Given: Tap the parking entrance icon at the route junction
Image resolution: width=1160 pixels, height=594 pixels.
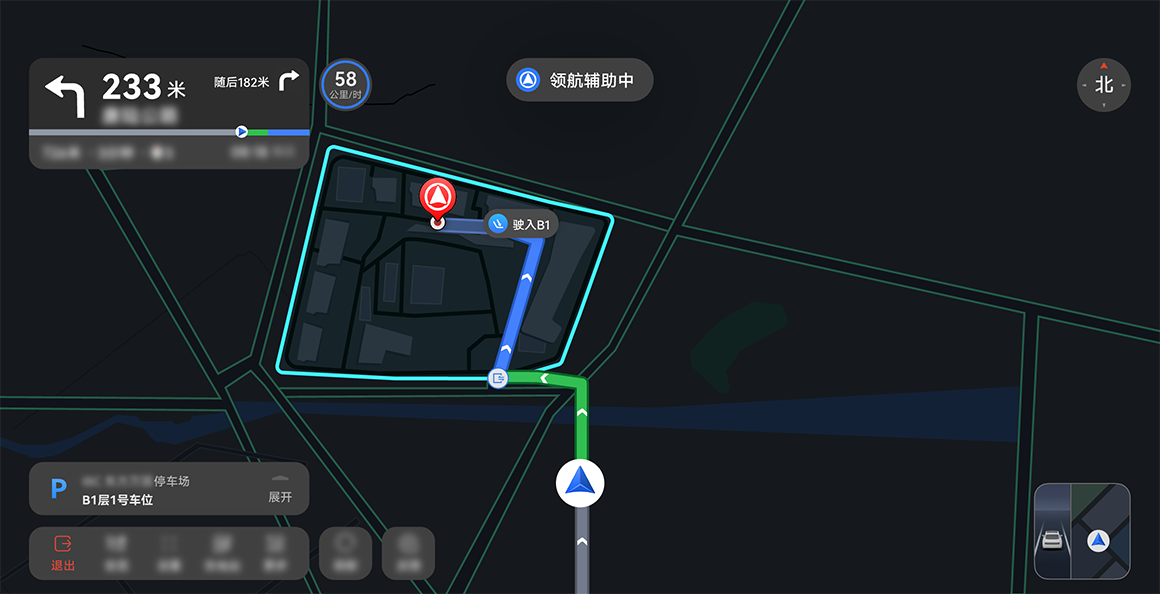Looking at the screenshot, I should tap(499, 378).
